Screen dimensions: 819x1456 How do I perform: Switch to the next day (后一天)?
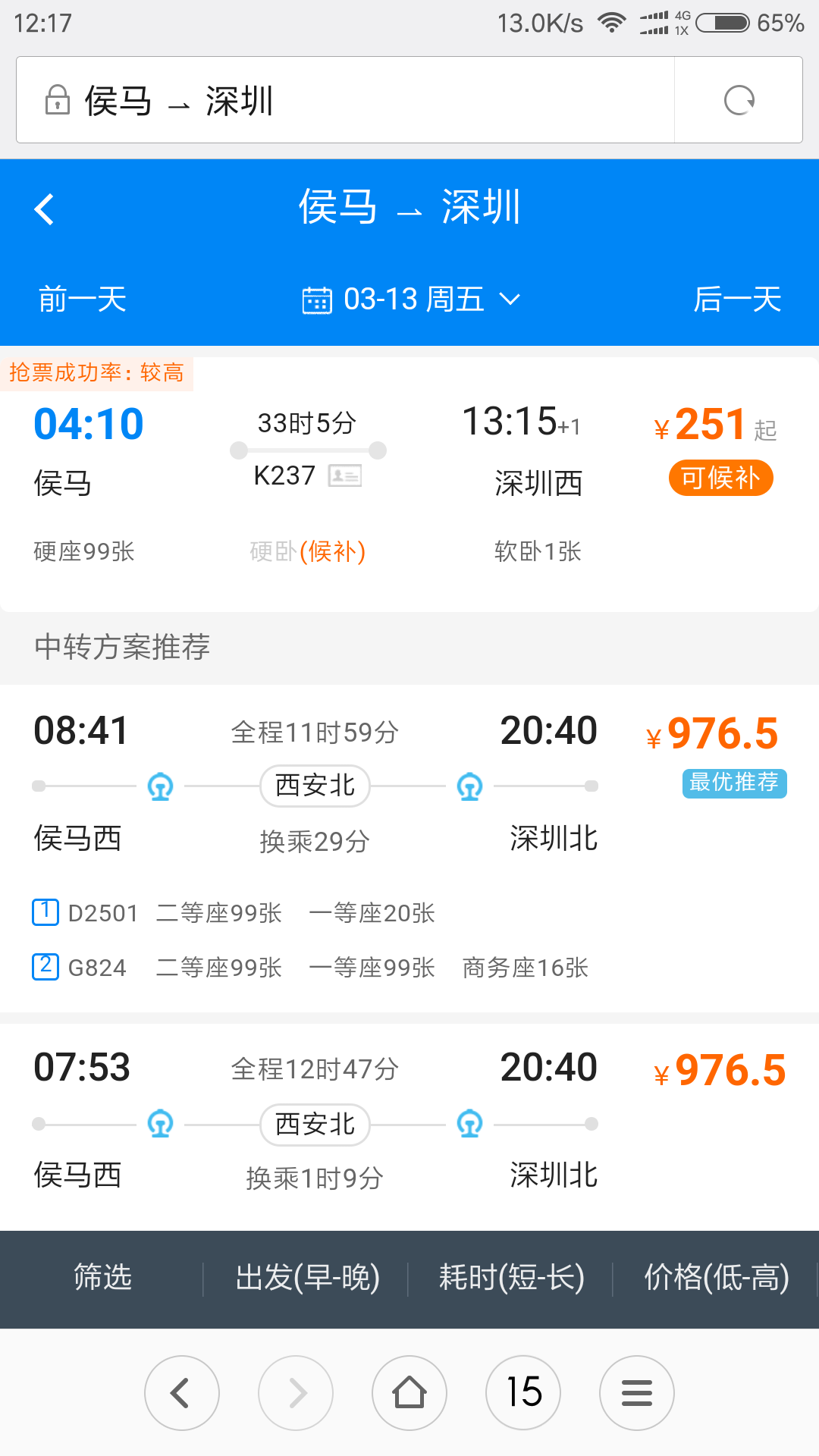click(x=737, y=299)
